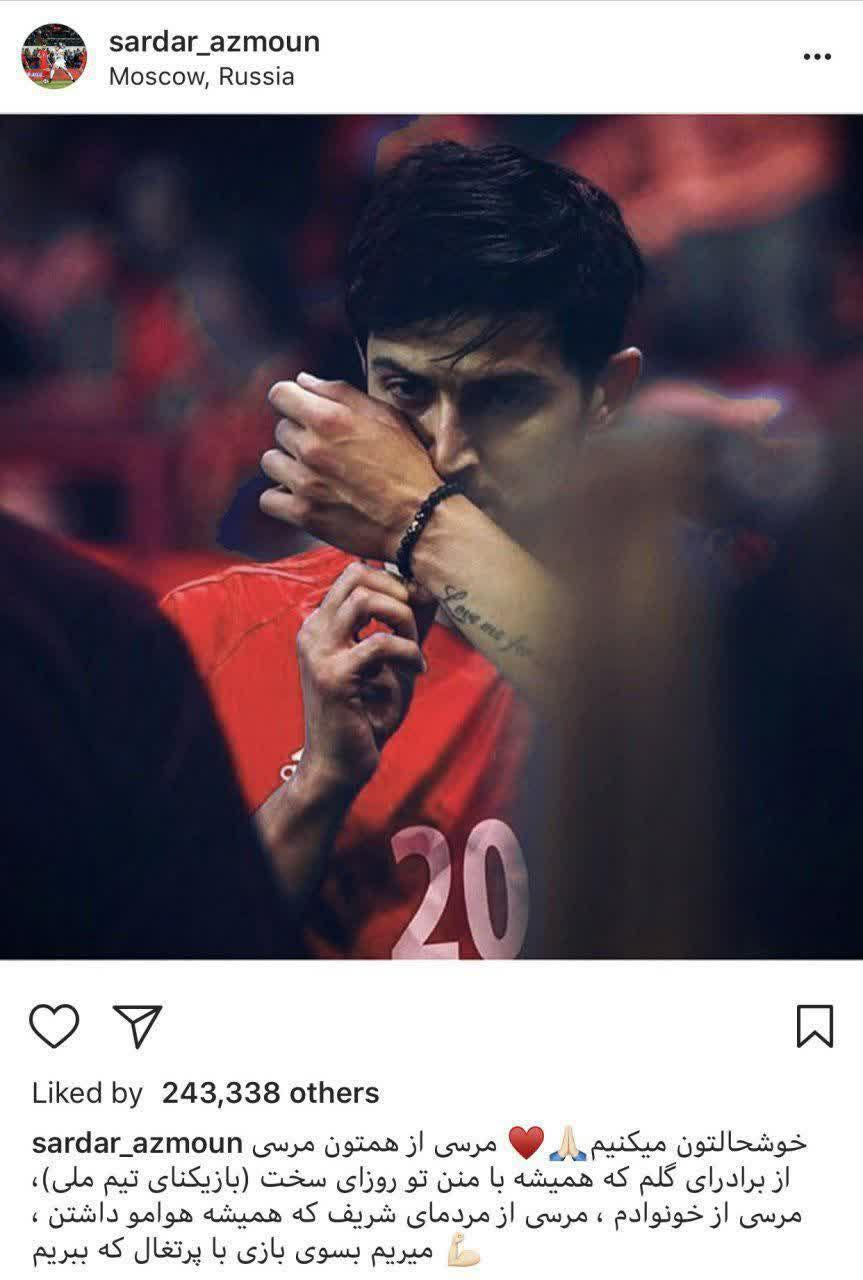The image size is (863, 1280).
Task: View the 243,338 others who liked
Action: 270,1093
